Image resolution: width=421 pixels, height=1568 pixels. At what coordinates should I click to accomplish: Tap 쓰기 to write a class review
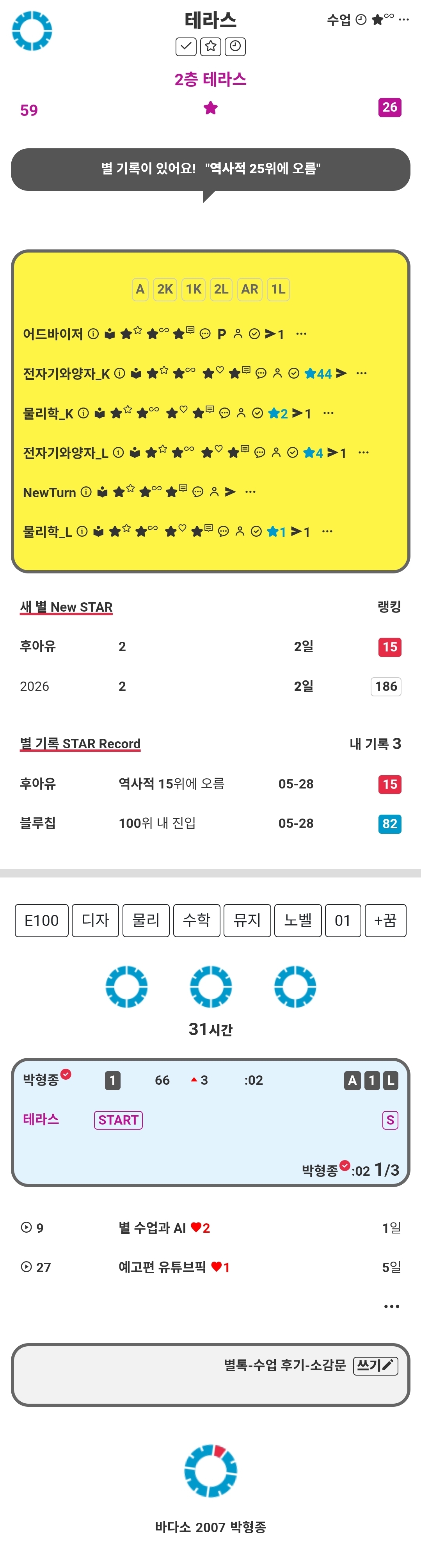point(375,1366)
